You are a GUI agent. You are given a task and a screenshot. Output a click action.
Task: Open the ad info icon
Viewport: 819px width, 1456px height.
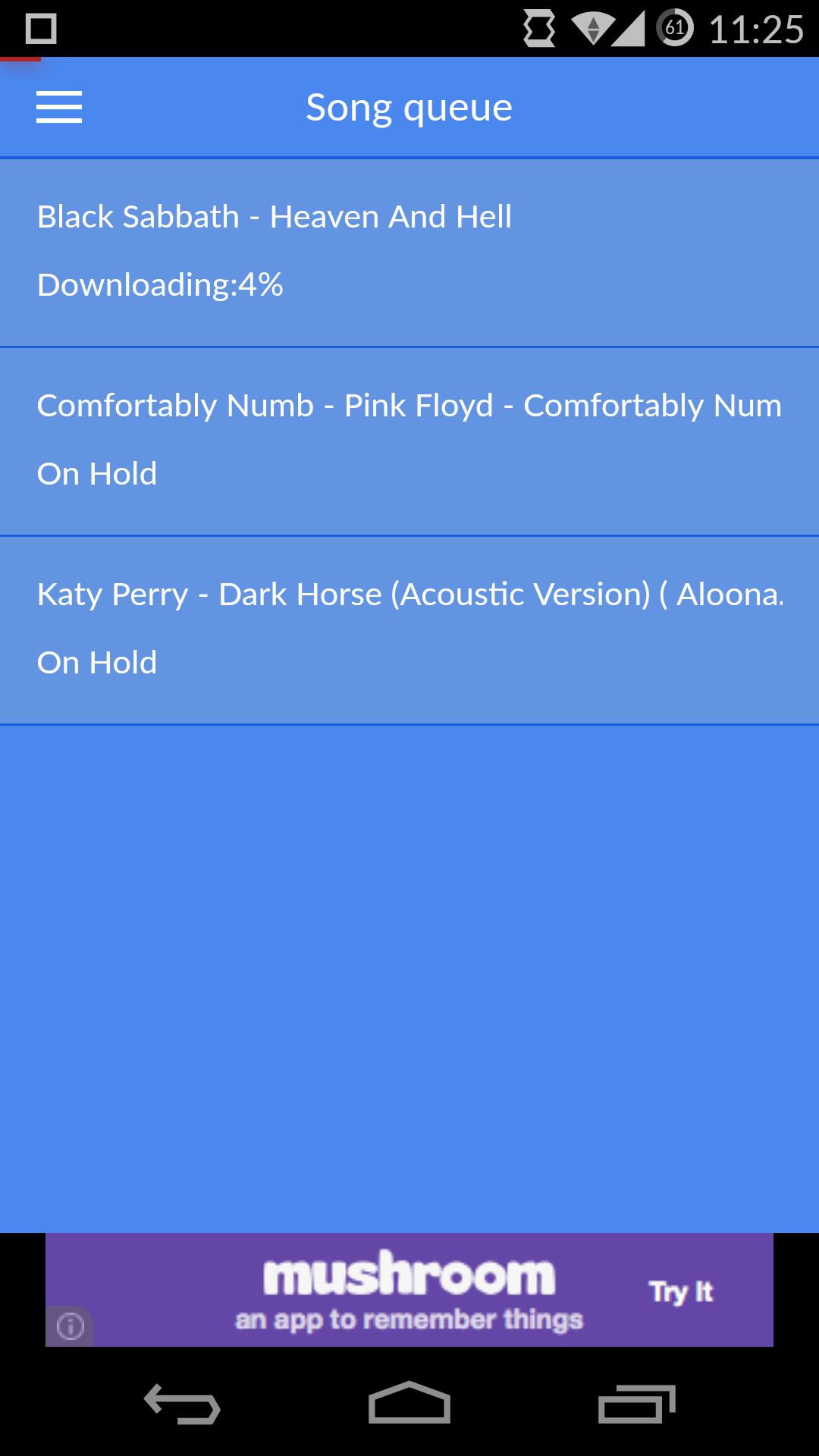pos(71,1326)
